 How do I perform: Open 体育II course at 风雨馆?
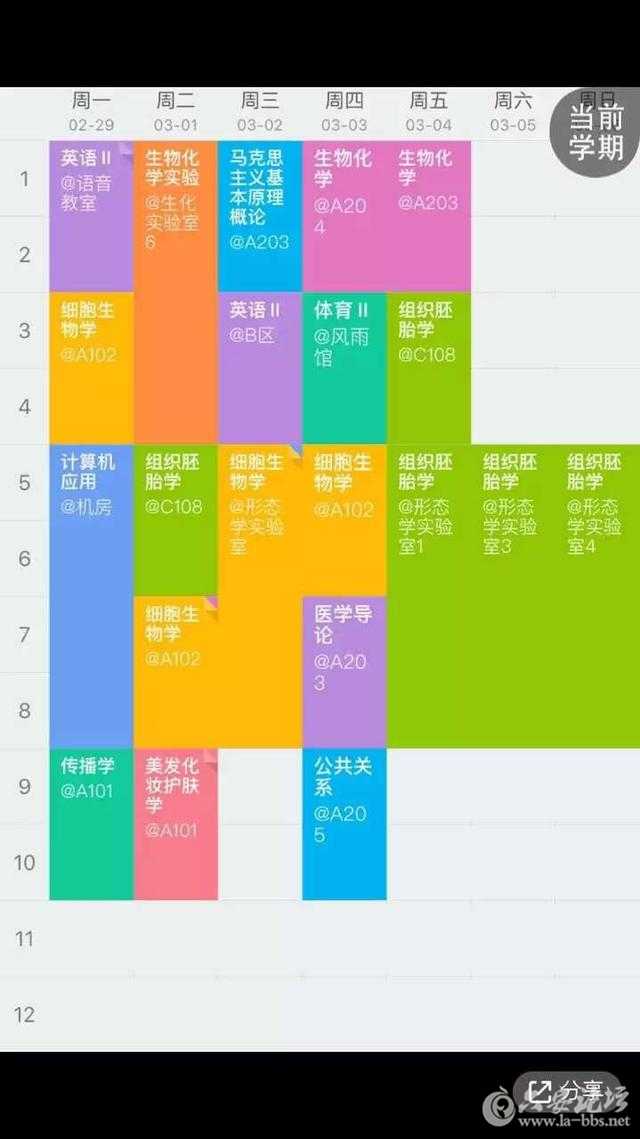tap(344, 367)
